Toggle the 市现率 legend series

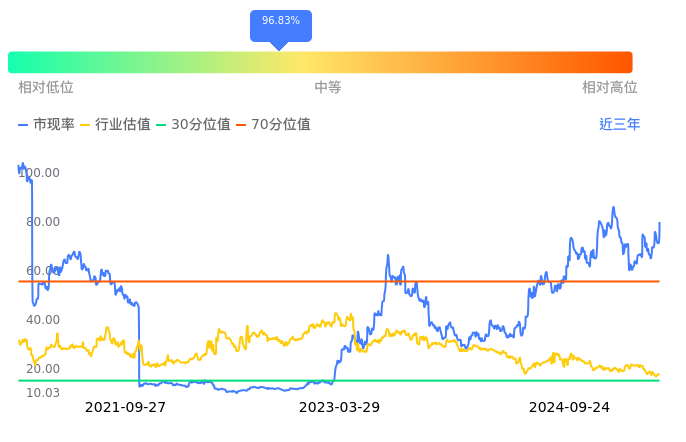coord(46,124)
